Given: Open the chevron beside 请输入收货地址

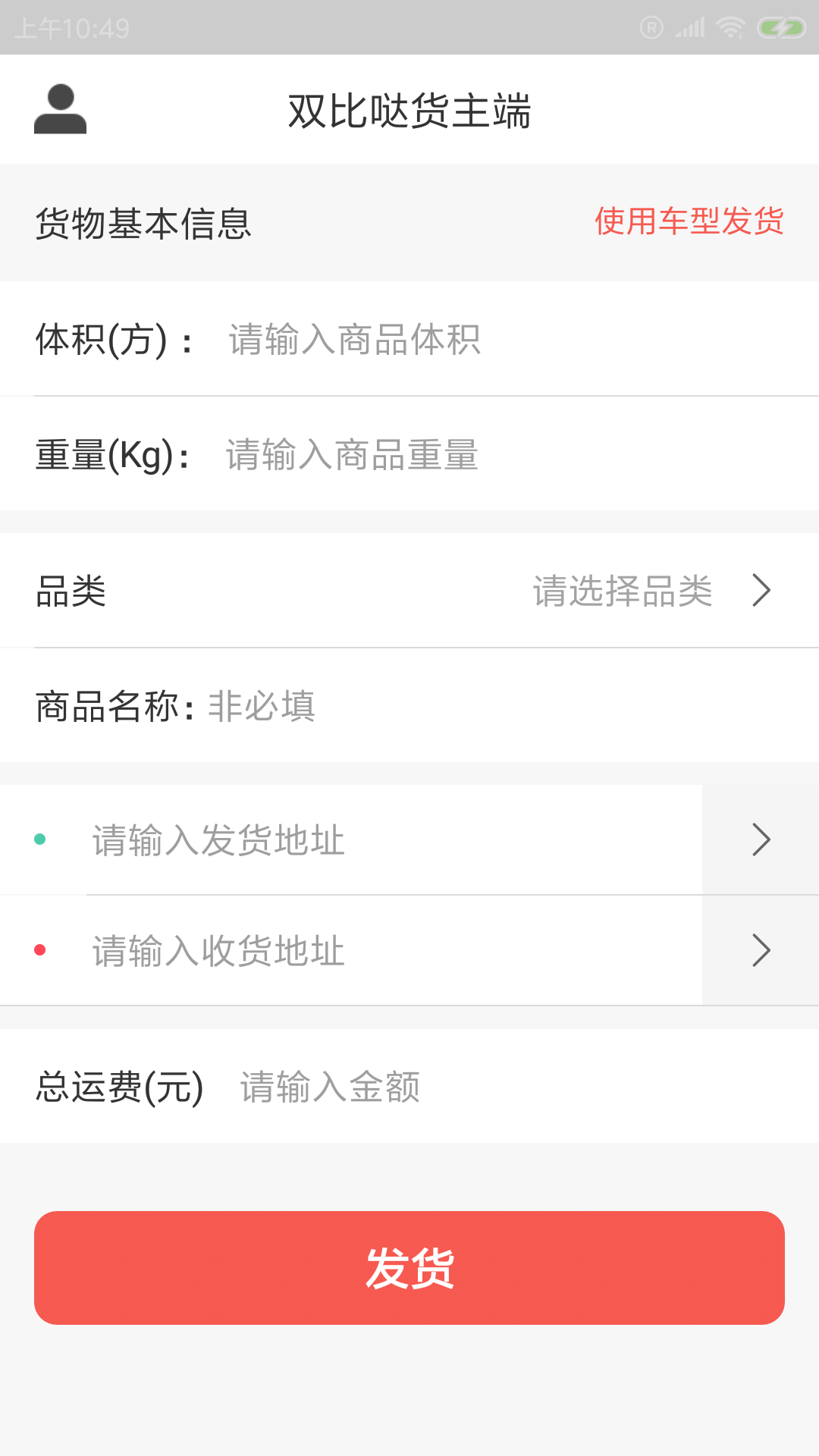Looking at the screenshot, I should (761, 951).
